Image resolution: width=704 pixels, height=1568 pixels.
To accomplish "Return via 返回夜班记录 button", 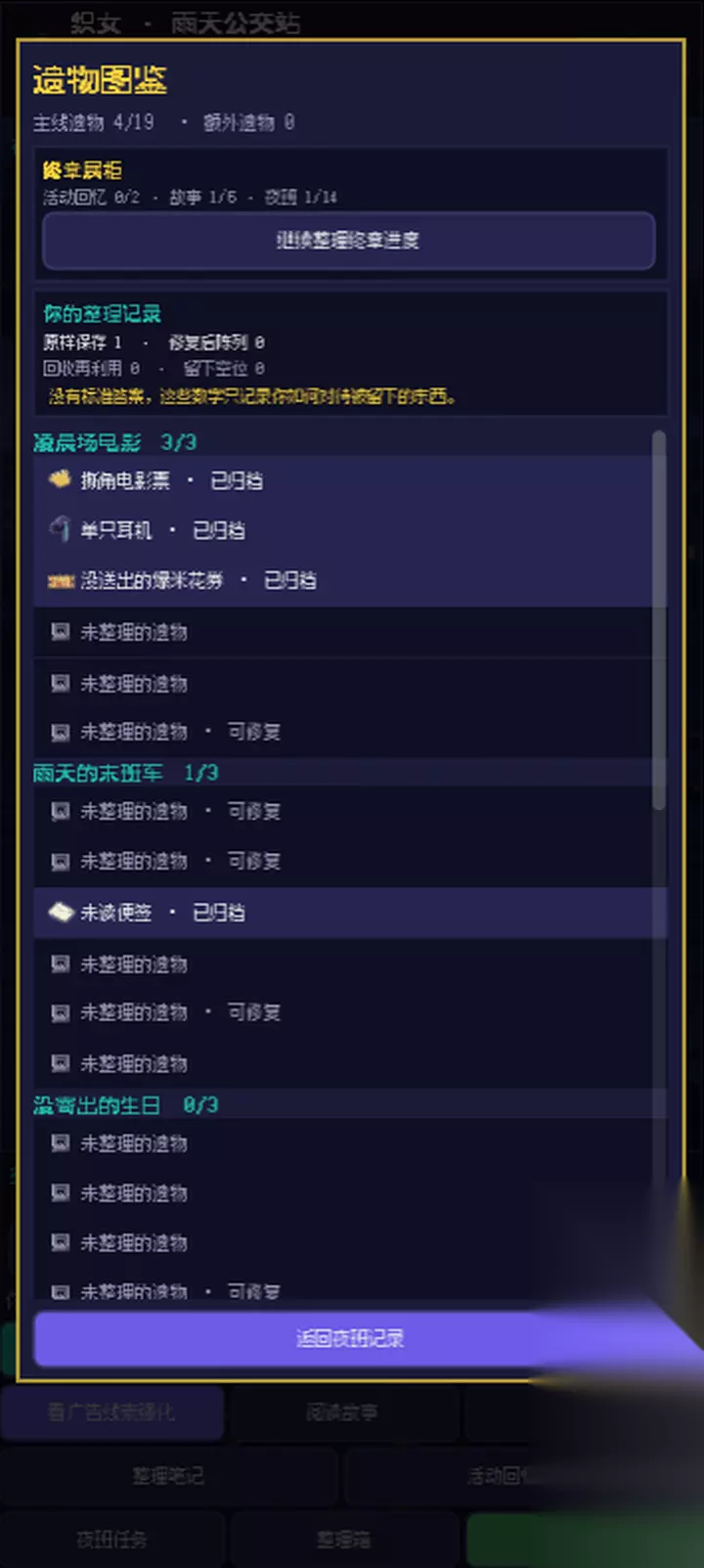I will click(350, 1338).
